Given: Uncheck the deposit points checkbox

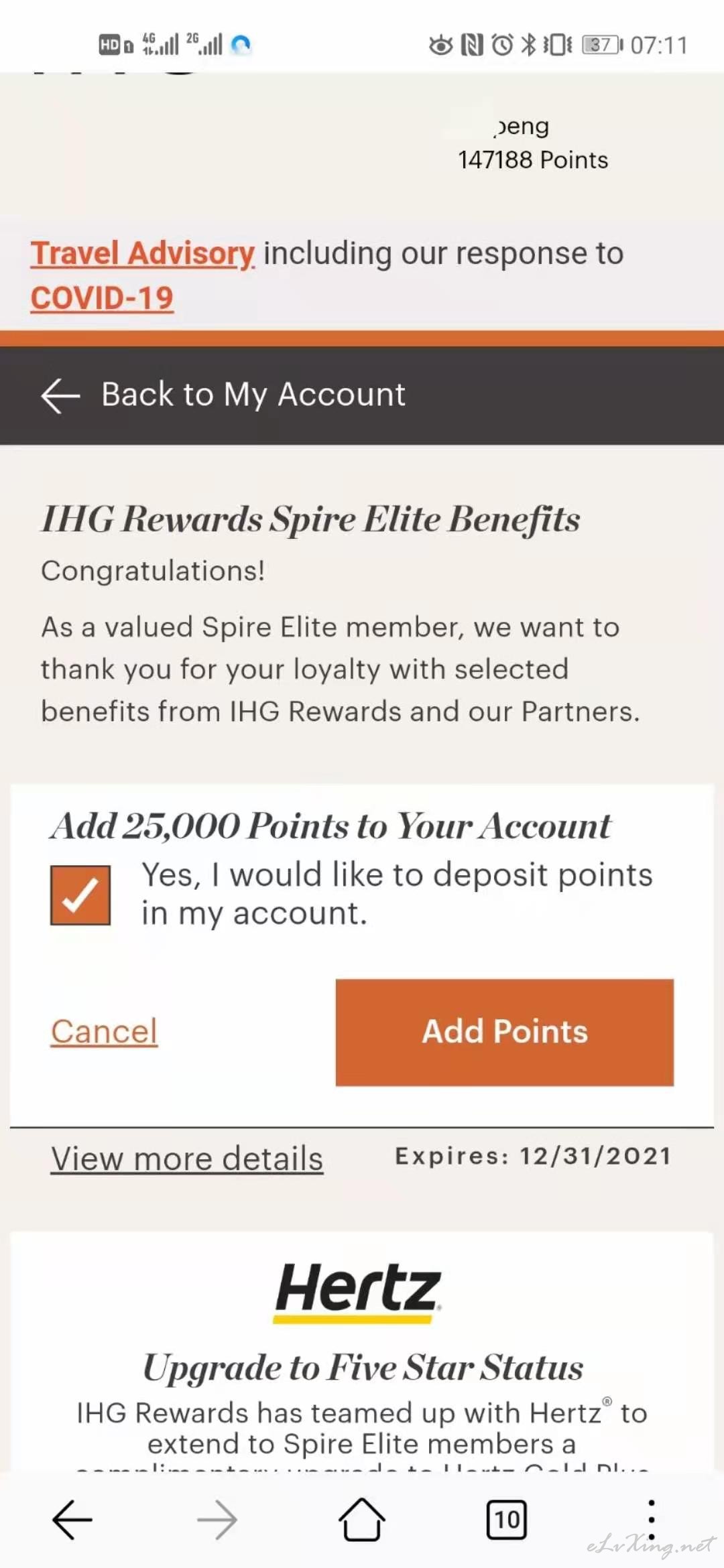Looking at the screenshot, I should 80,895.
